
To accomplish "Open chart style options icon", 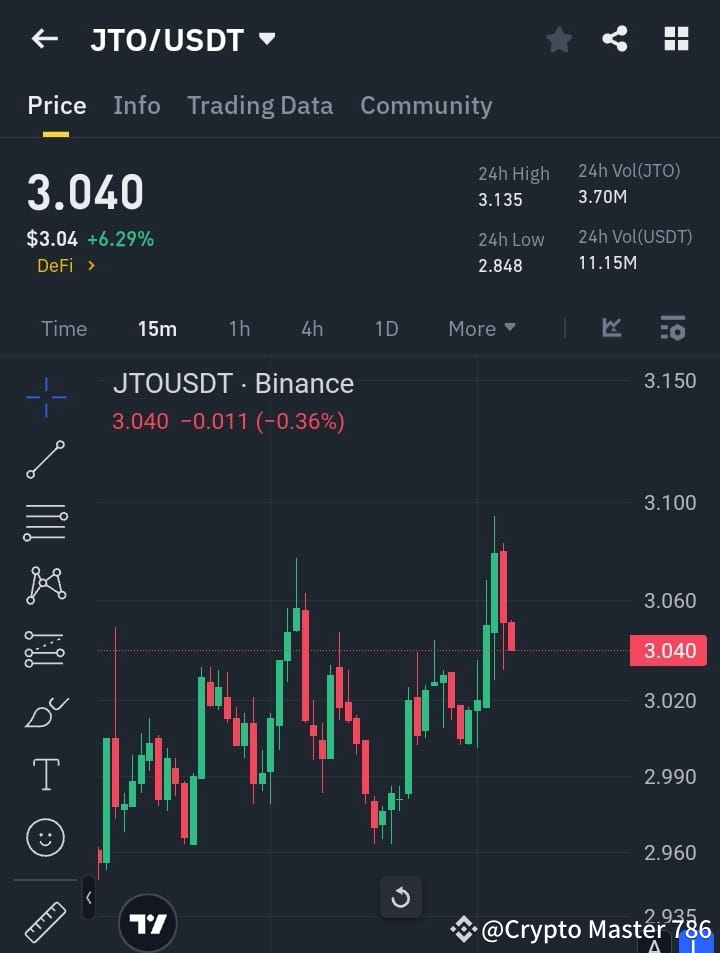I will click(x=610, y=328).
